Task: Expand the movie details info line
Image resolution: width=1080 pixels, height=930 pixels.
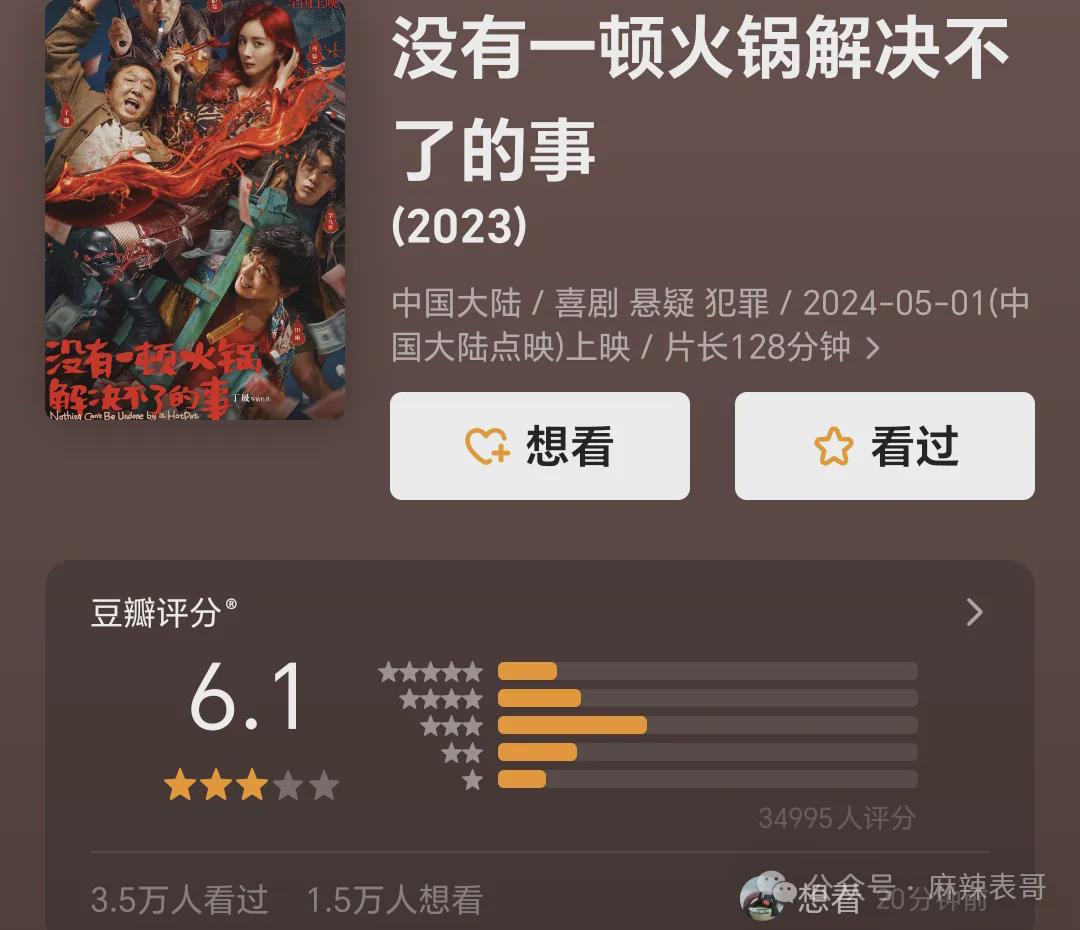Action: click(872, 348)
